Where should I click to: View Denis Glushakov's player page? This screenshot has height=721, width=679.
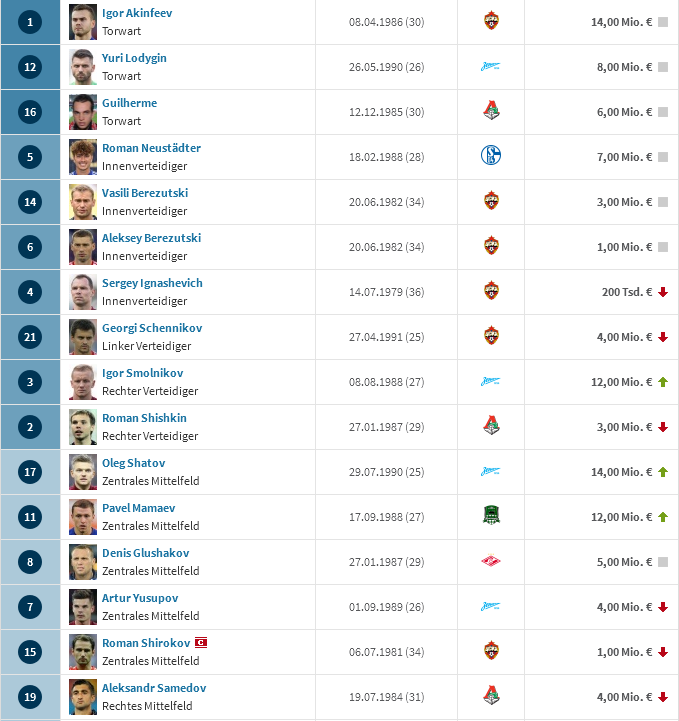145,553
